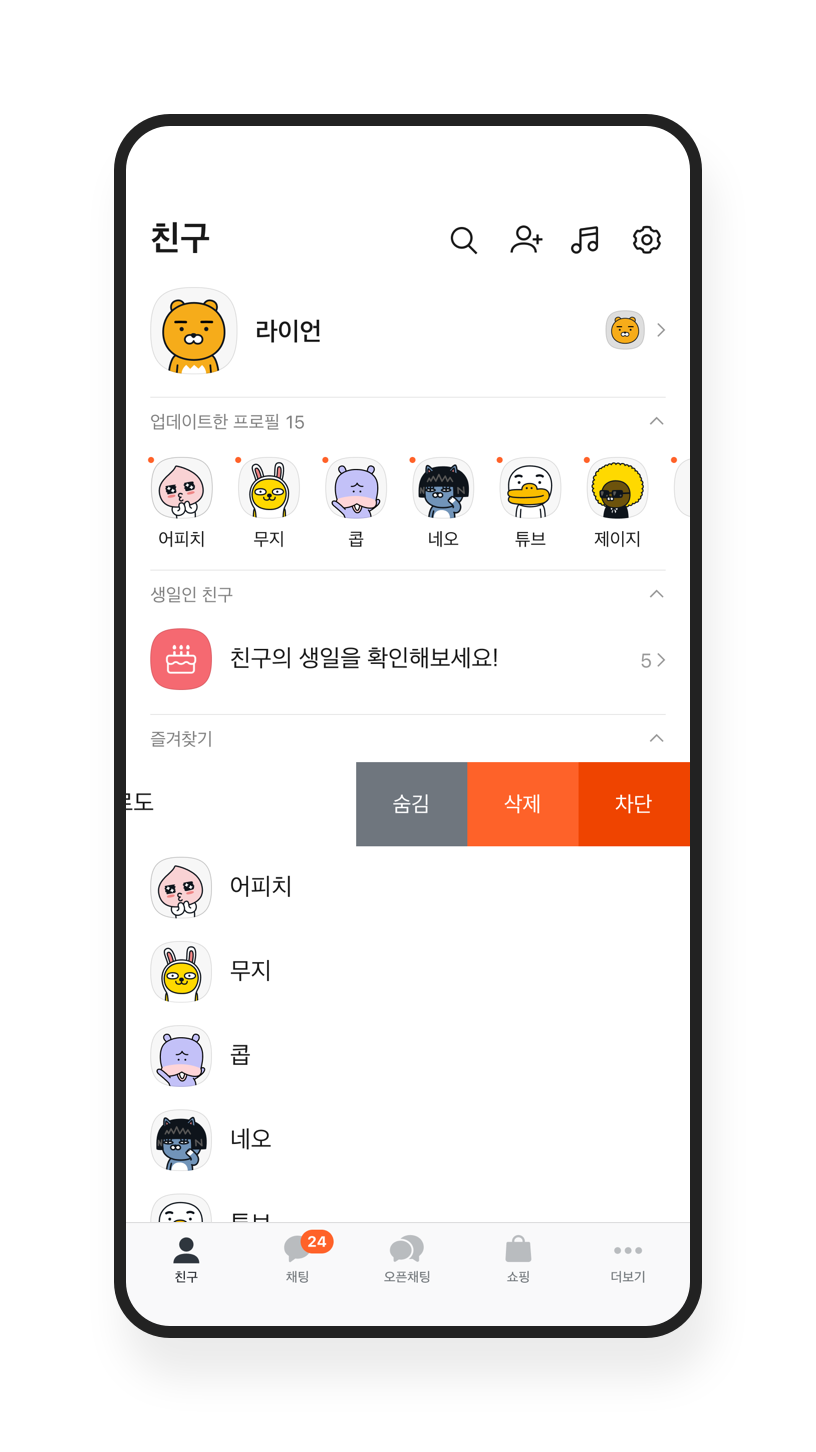Tap the add friend icon
The width and height of the screenshot is (816, 1452).
526,240
